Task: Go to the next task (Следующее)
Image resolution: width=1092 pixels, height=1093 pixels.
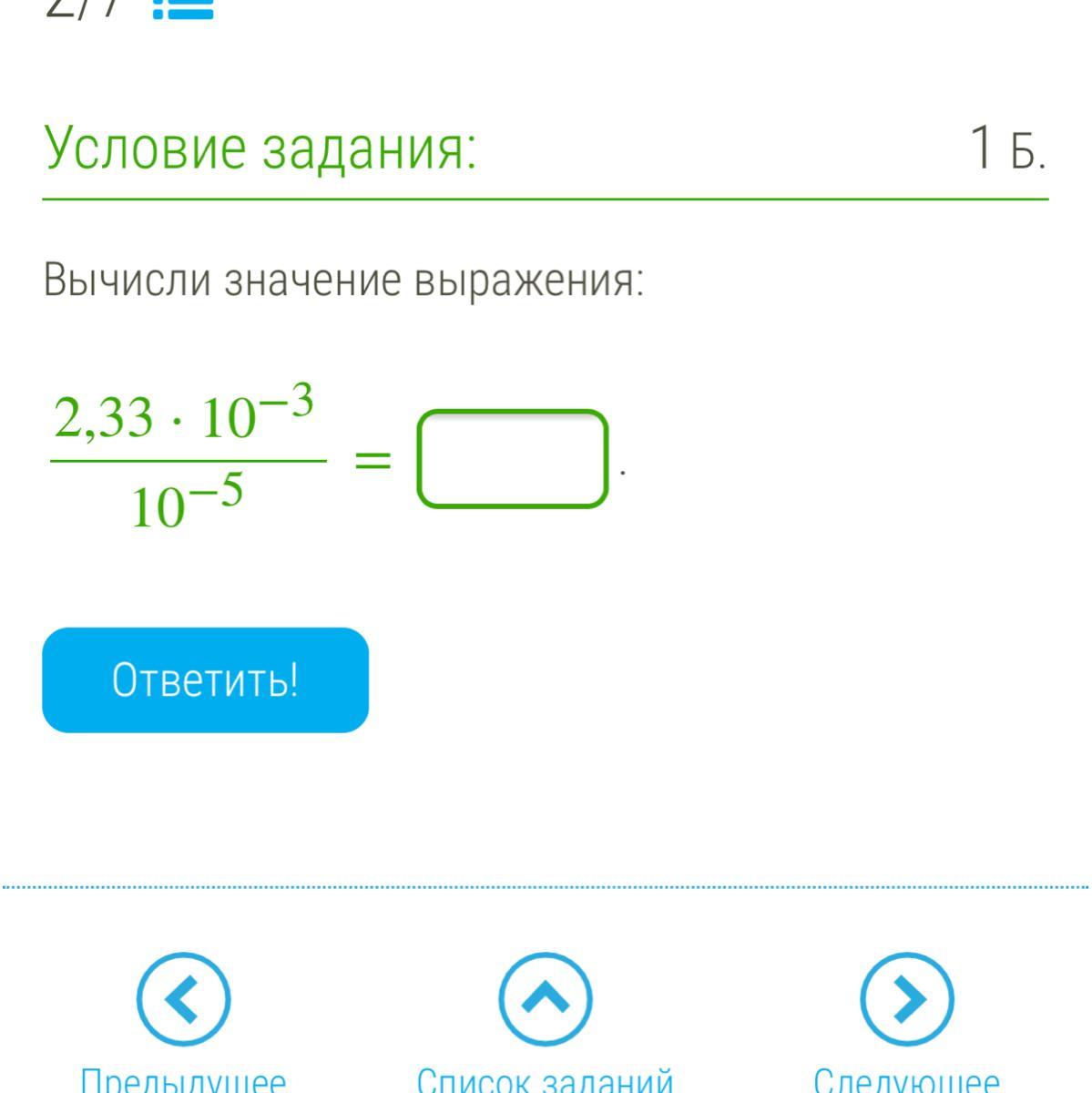Action: point(906,1000)
